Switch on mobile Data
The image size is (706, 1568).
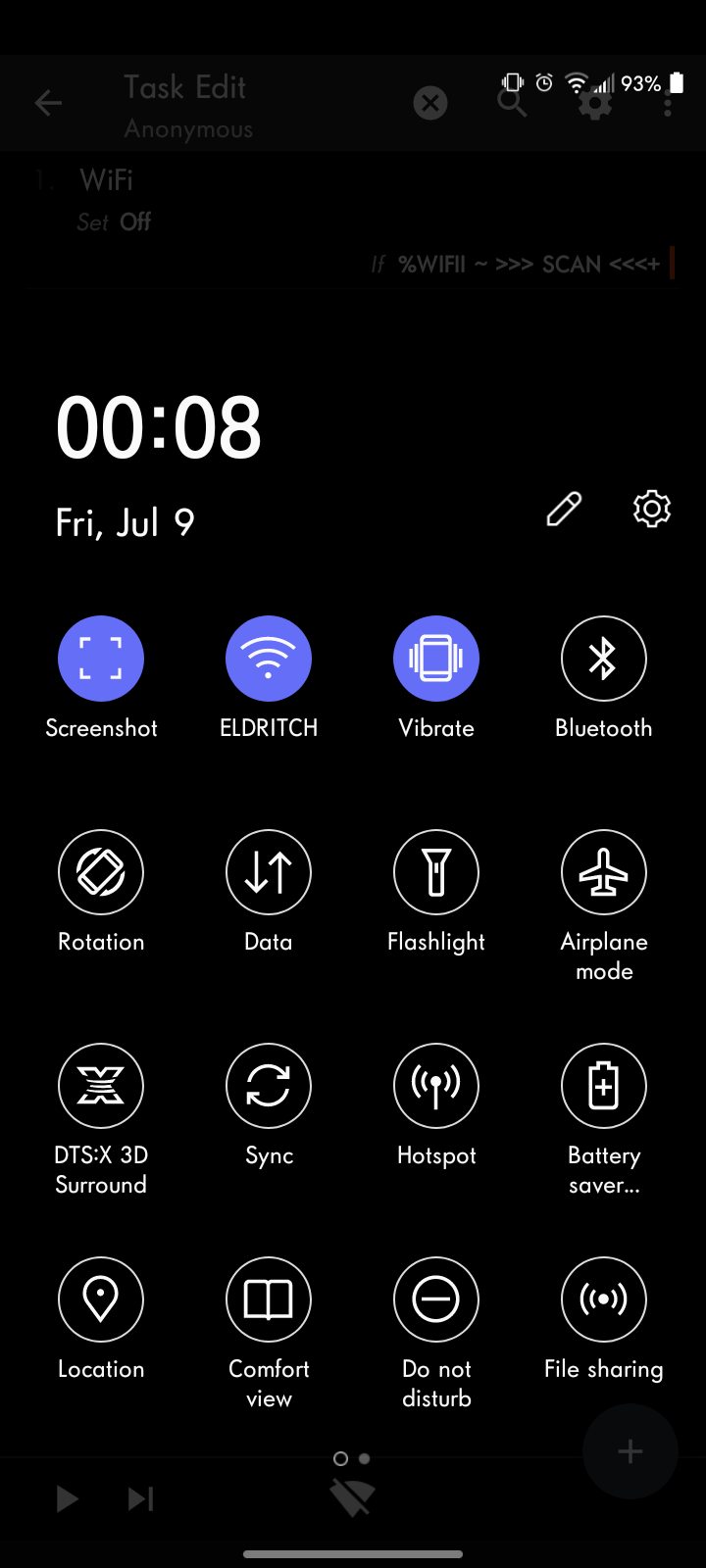click(269, 872)
